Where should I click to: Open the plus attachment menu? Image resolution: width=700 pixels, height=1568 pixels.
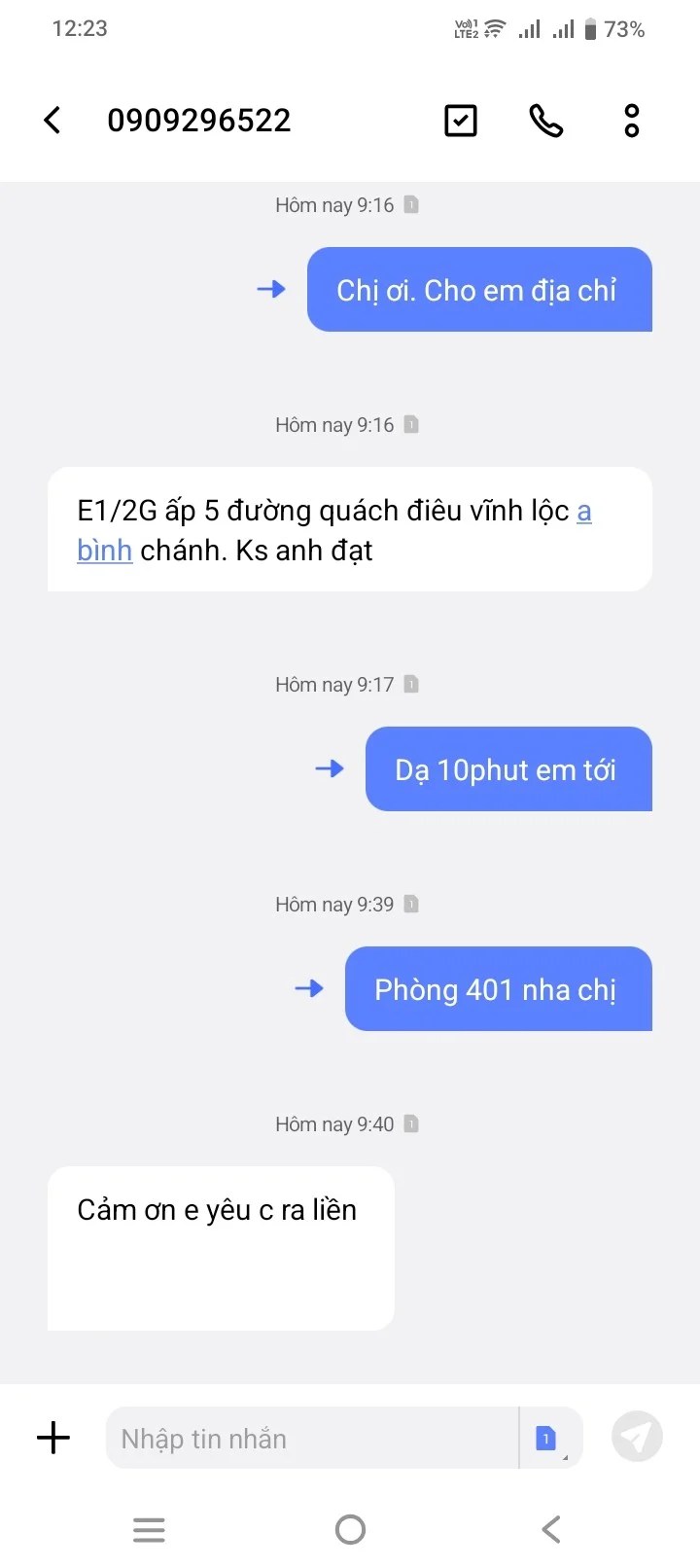tap(53, 1438)
